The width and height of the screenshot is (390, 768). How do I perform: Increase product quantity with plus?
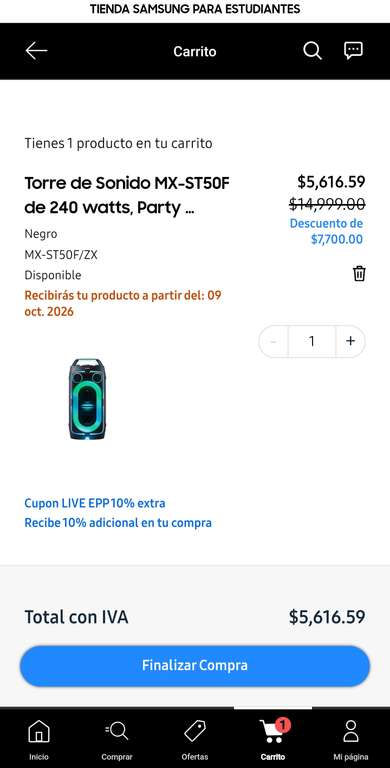350,341
